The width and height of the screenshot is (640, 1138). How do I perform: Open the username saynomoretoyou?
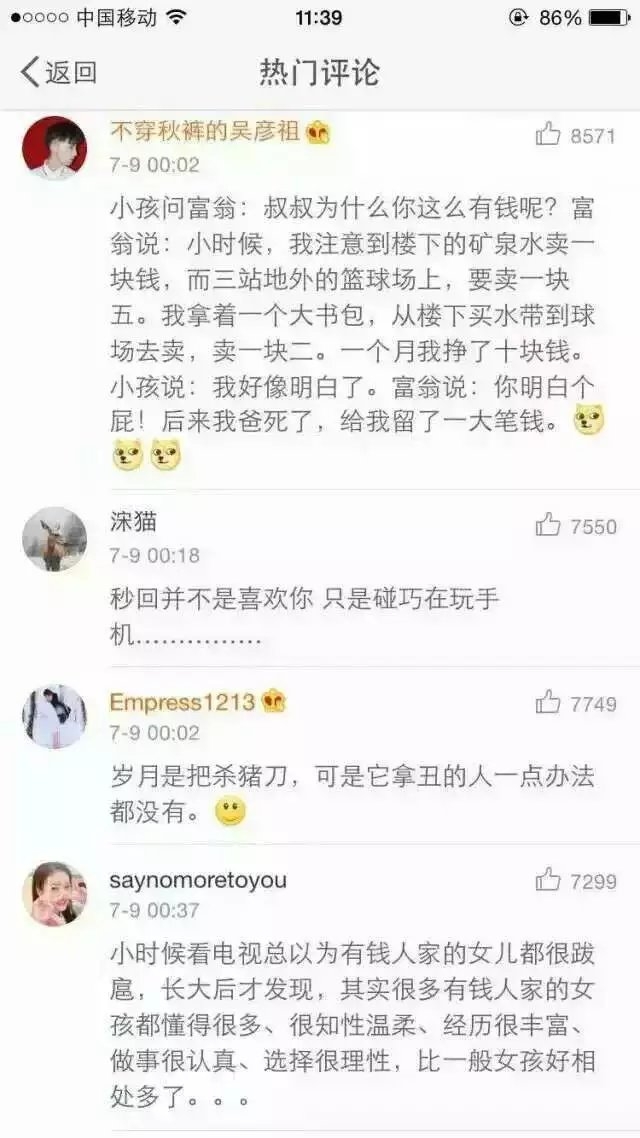pyautogui.click(x=198, y=880)
